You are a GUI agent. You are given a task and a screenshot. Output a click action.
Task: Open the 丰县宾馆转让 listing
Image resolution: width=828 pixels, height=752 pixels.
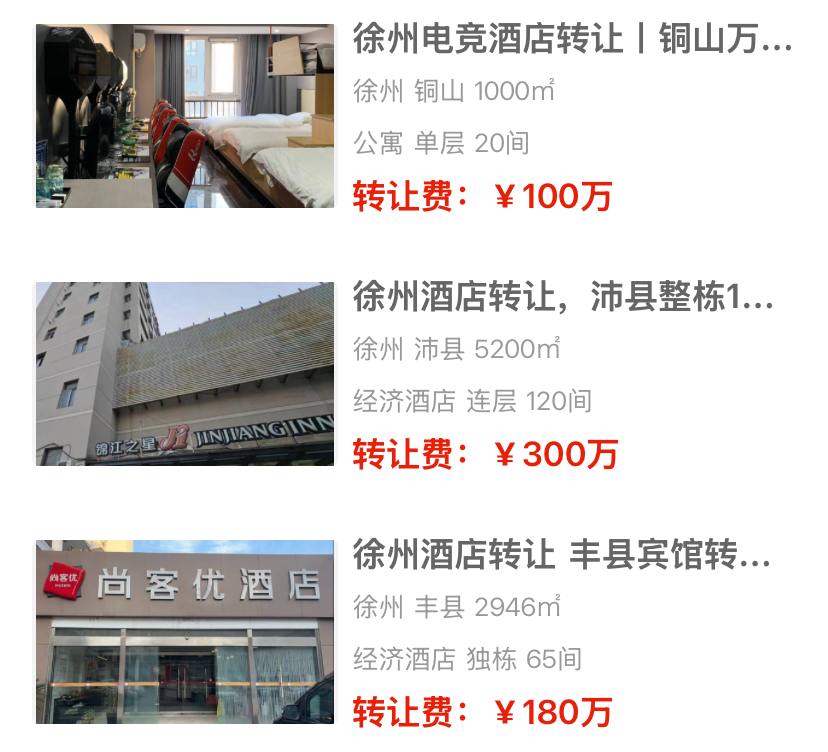tap(561, 556)
